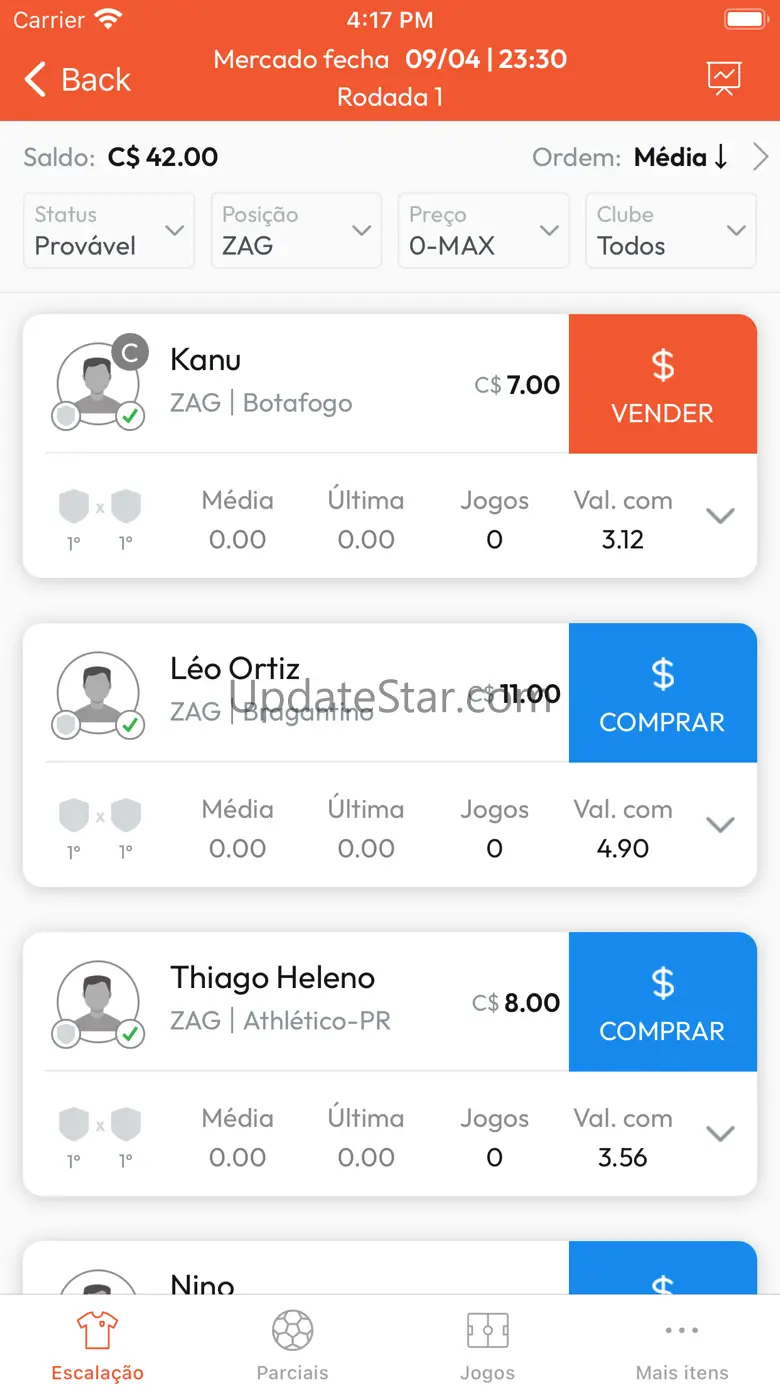
Task: Open the Posição filter dropdown
Action: click(x=296, y=231)
